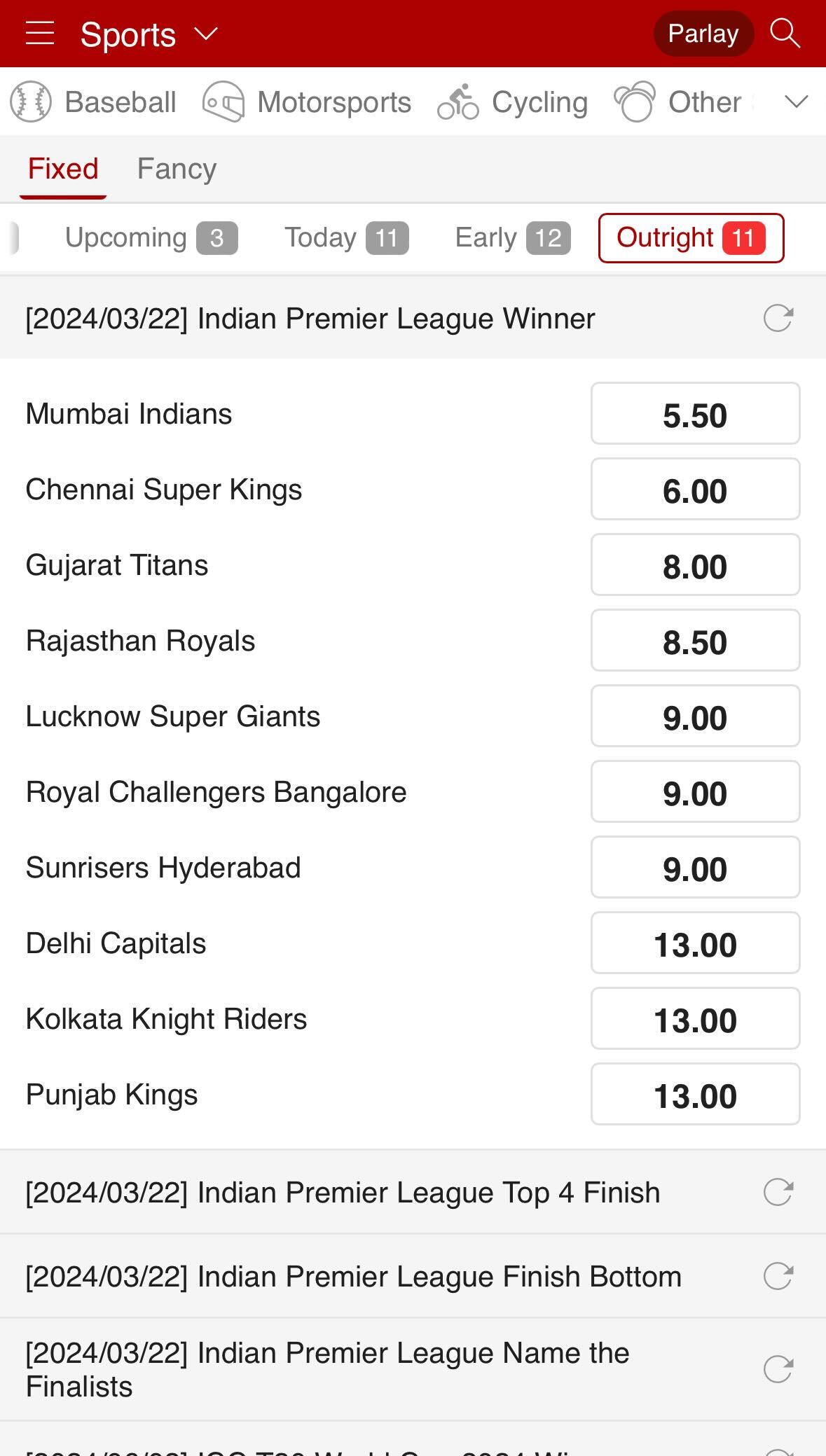Place odds of 5.50 on Mumbai Indians

pyautogui.click(x=694, y=414)
